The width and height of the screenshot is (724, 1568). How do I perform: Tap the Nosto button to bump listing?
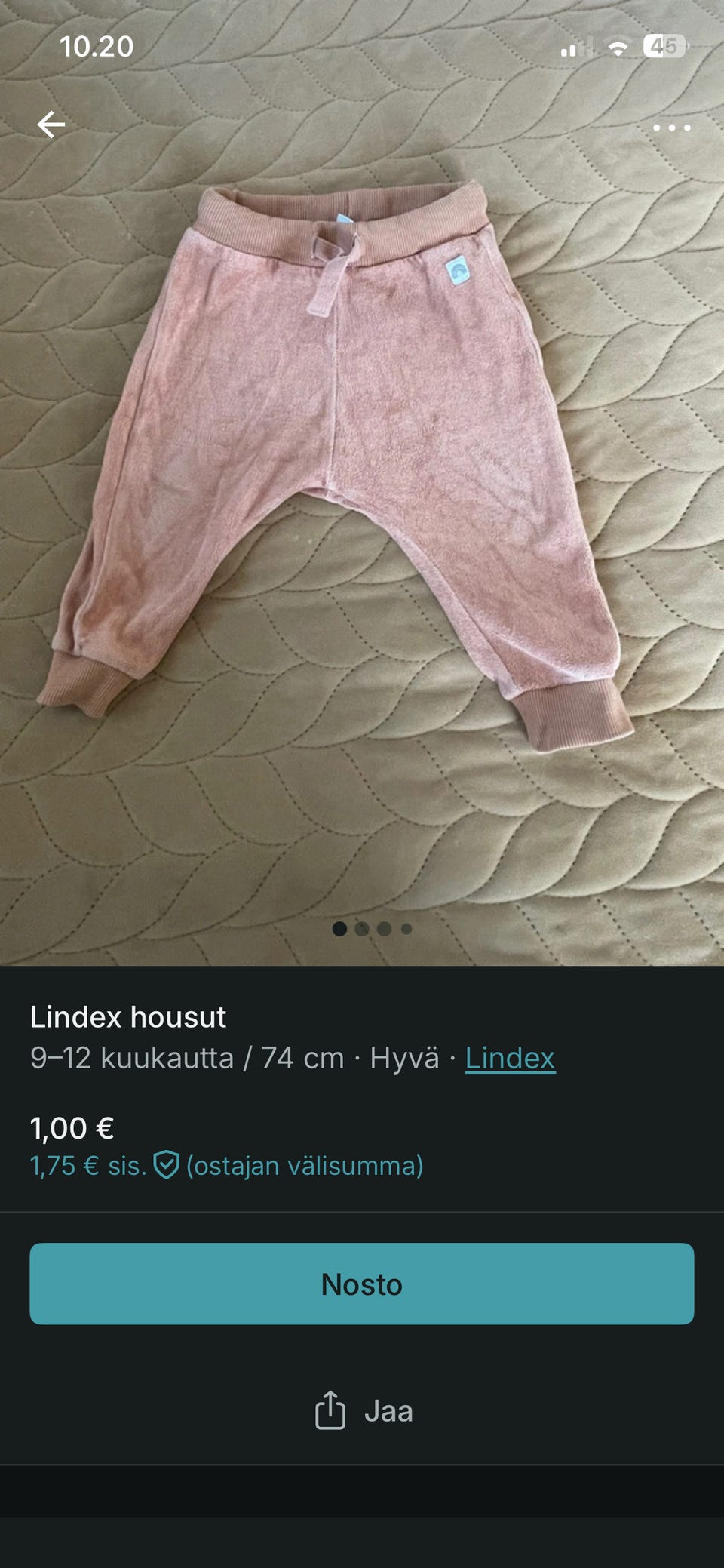coord(362,1284)
